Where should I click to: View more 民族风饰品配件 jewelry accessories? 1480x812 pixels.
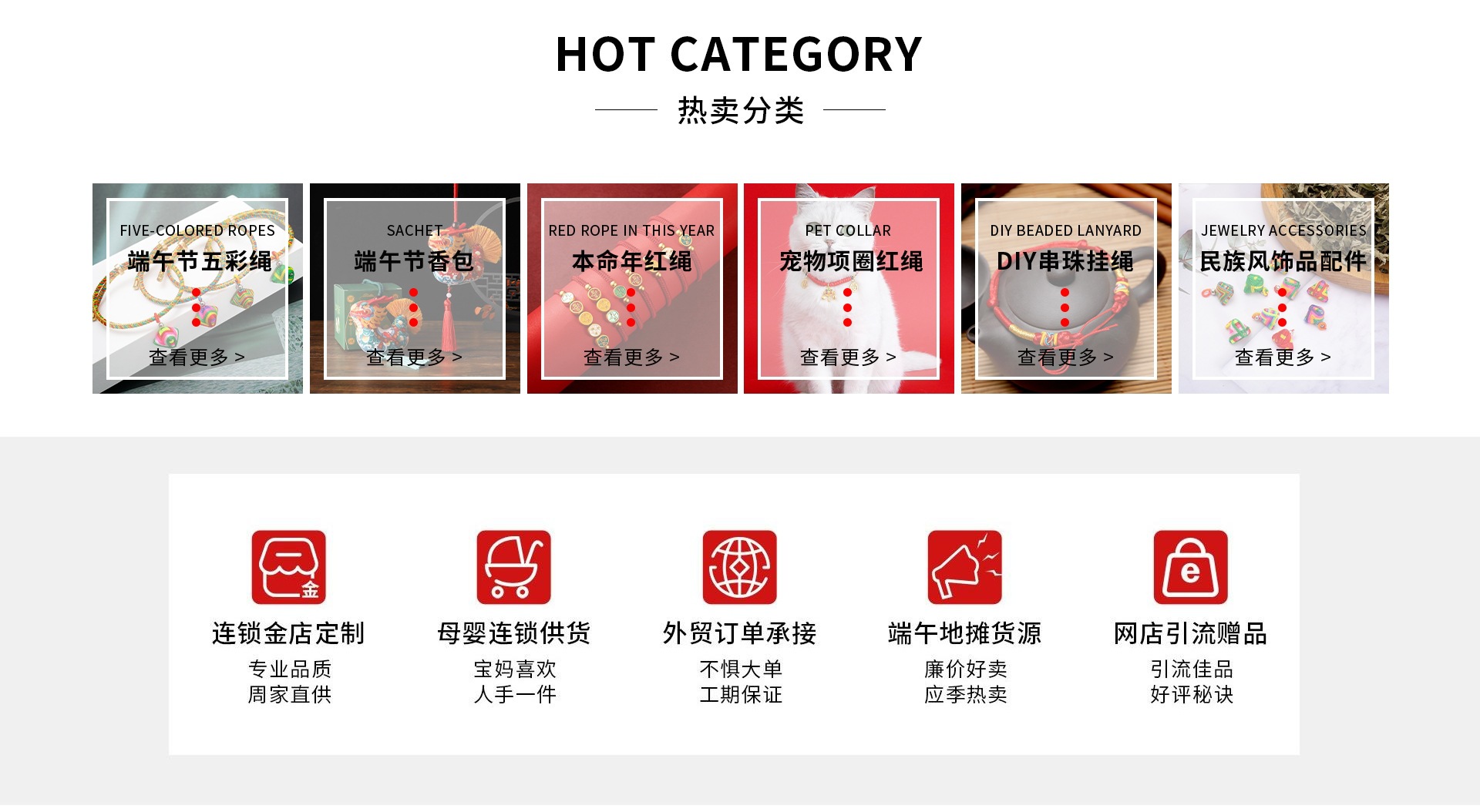click(x=1283, y=357)
